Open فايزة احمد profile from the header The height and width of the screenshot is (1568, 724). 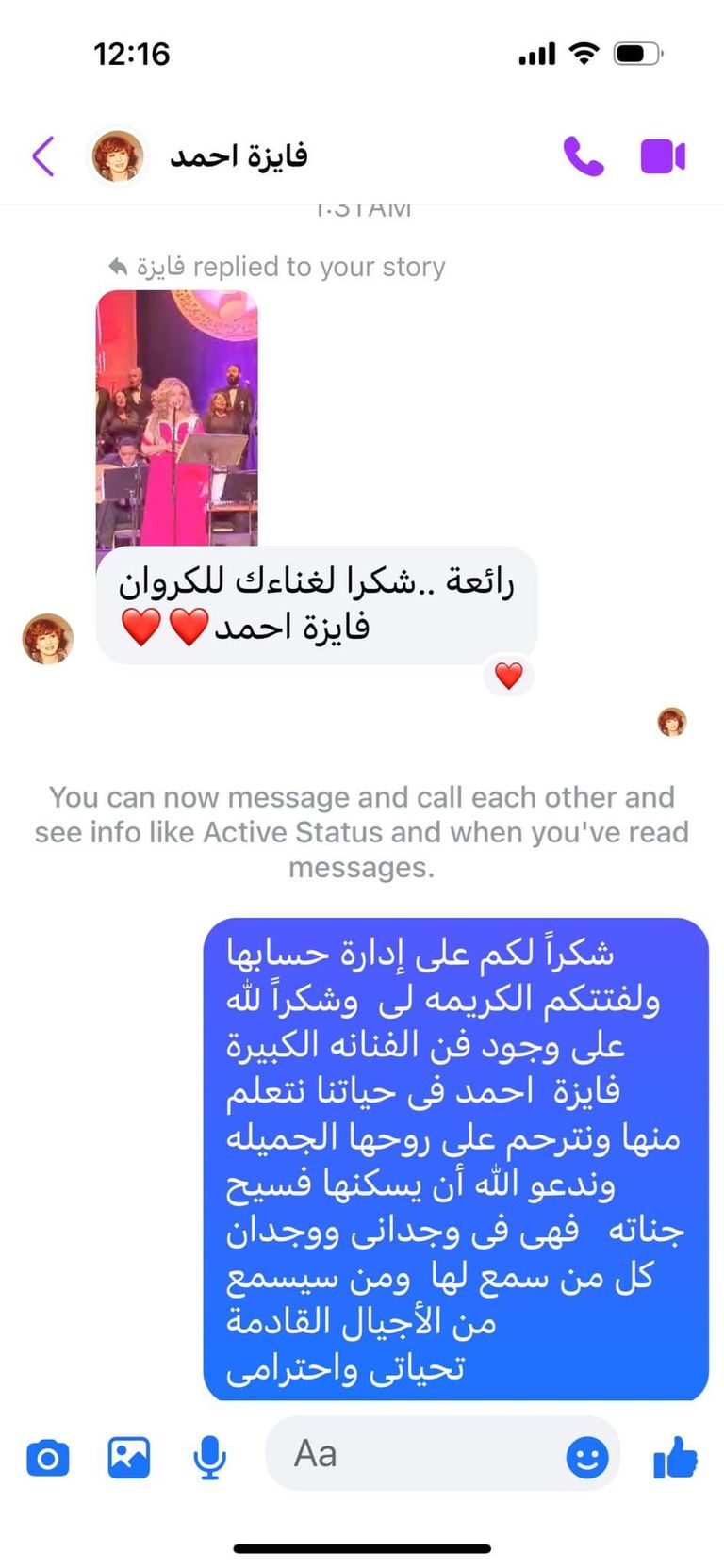point(238,155)
